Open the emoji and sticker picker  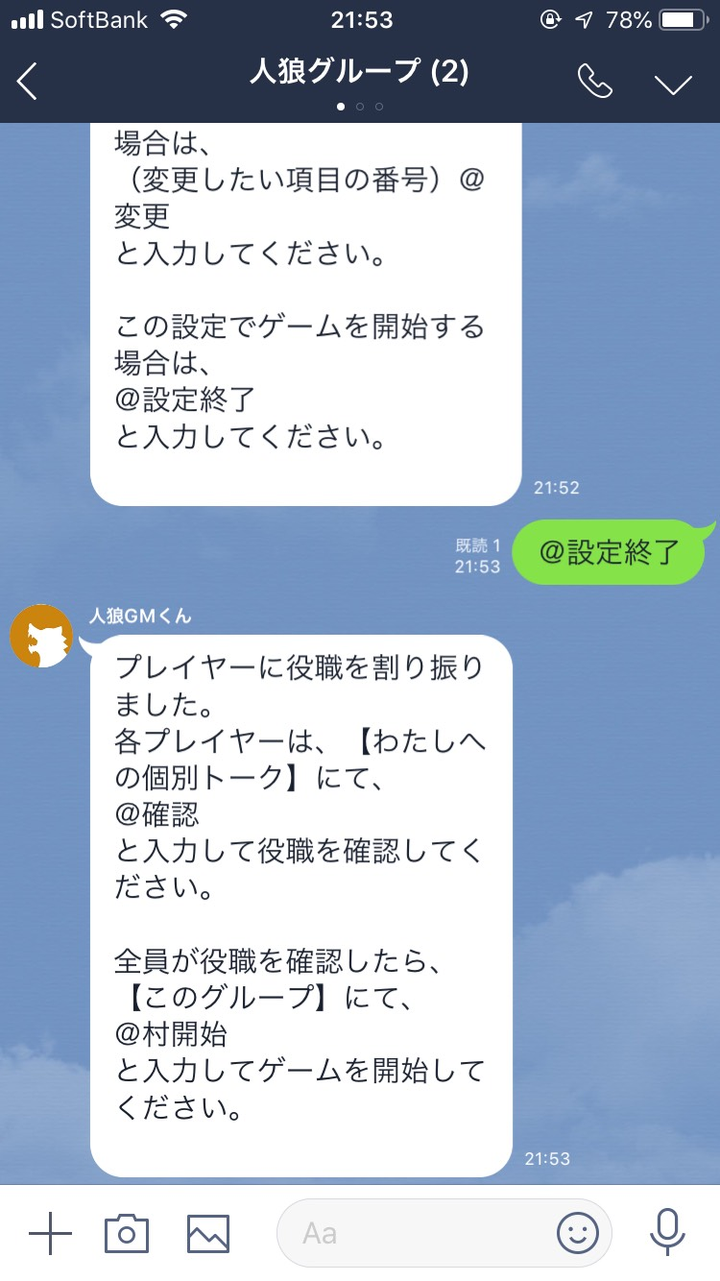click(578, 1233)
